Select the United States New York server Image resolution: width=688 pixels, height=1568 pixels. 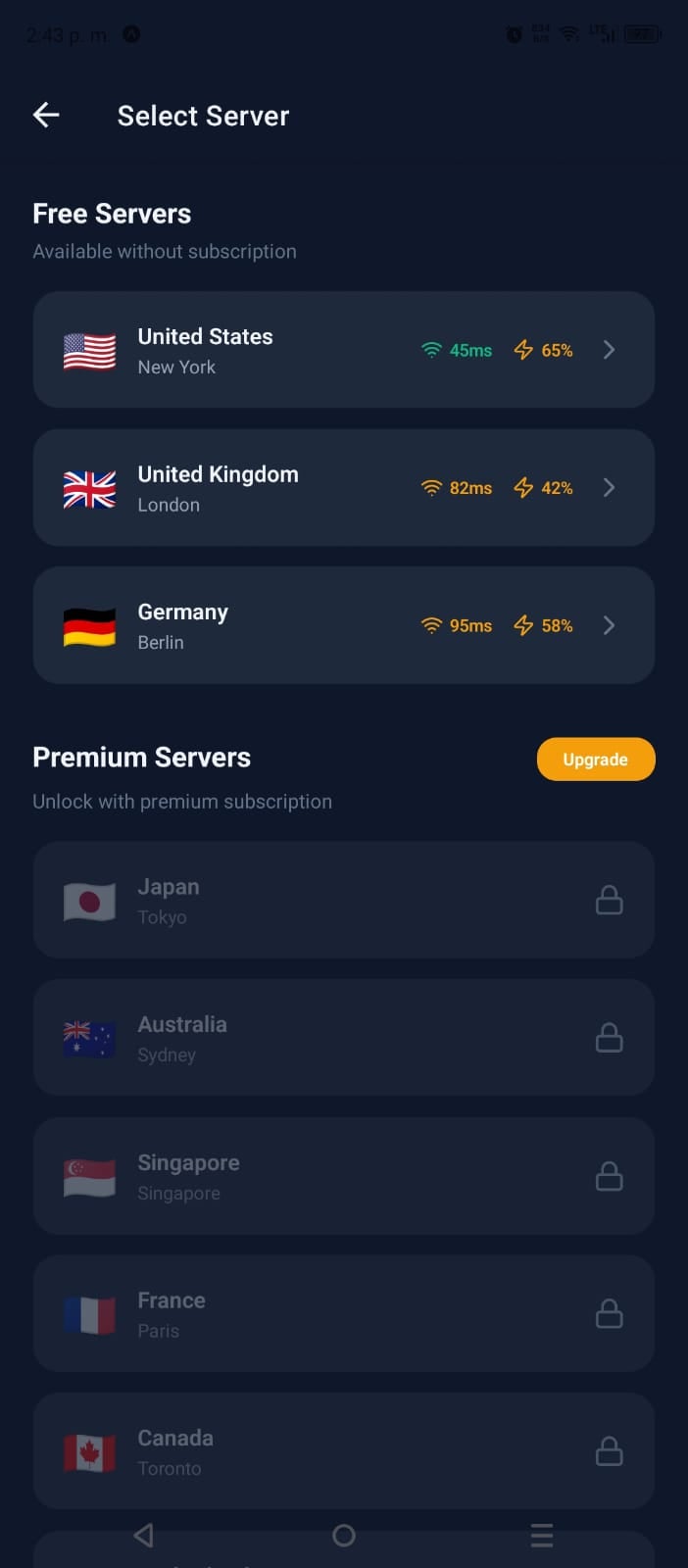343,350
